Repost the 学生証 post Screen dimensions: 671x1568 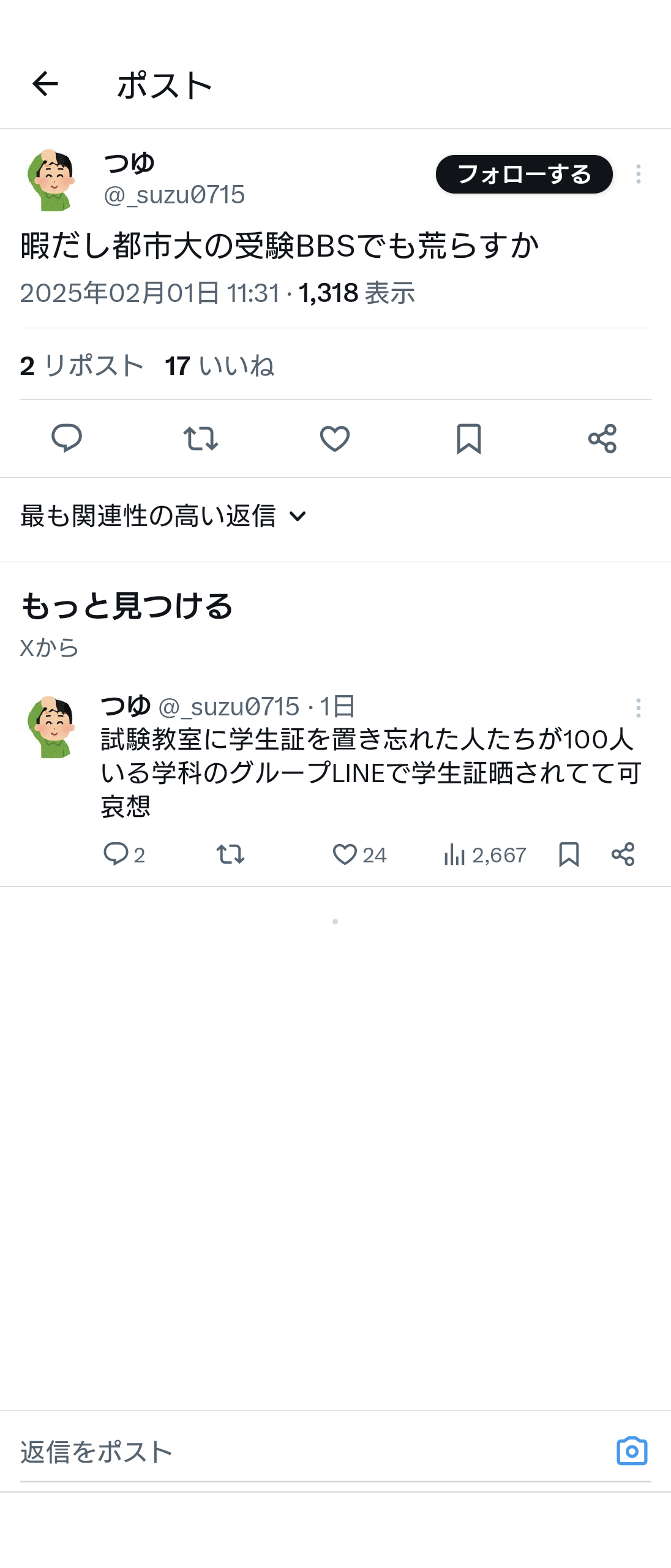click(x=231, y=854)
